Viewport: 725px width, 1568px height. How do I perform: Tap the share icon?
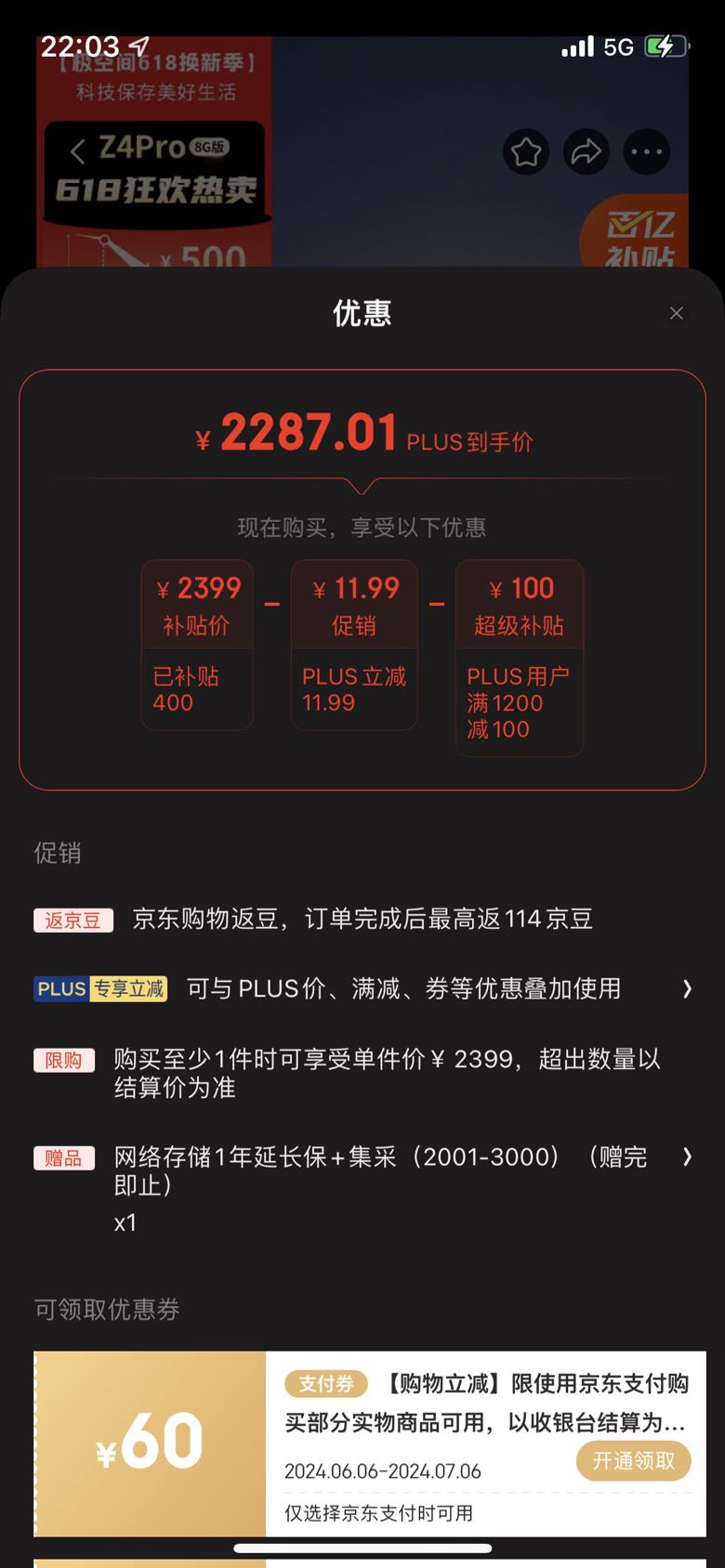(587, 152)
